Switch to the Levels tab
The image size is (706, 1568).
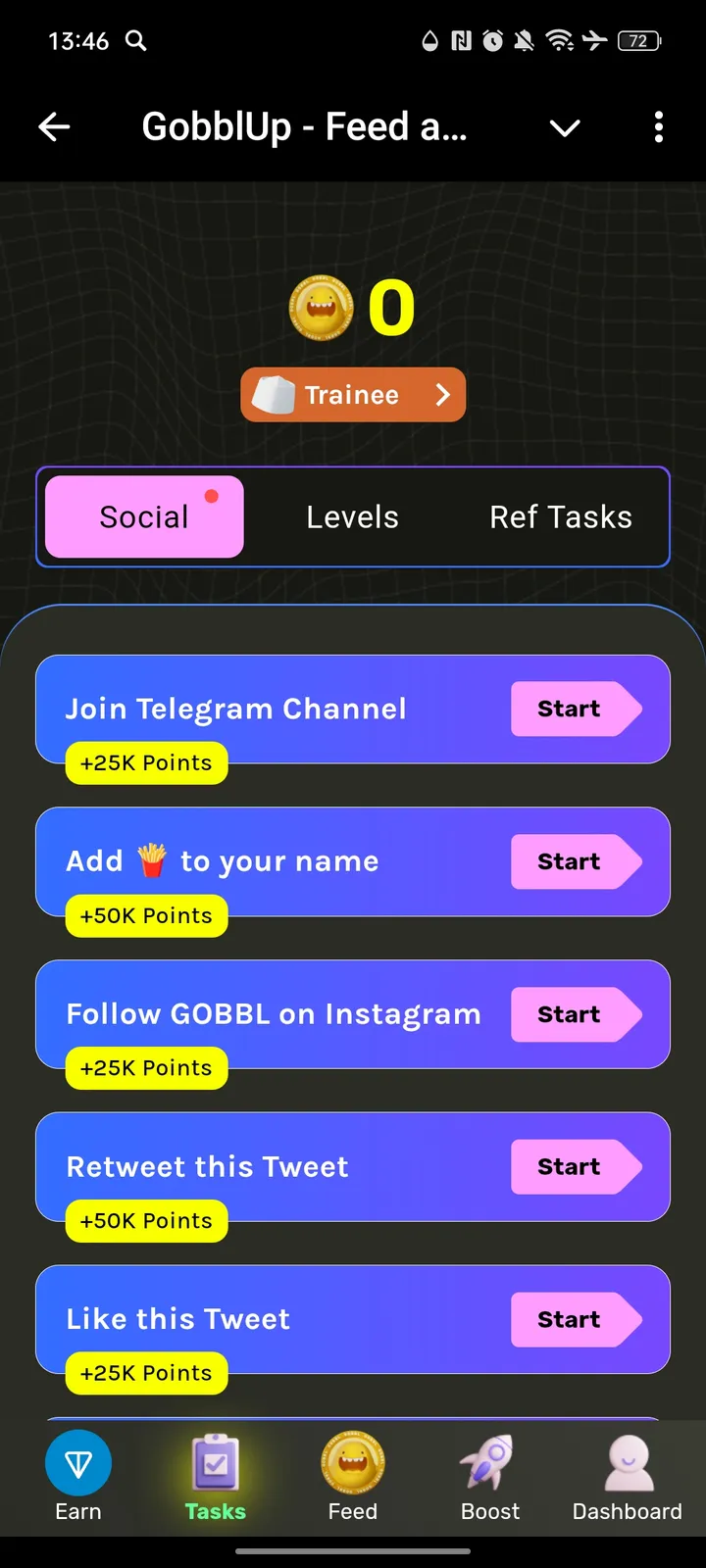[352, 516]
